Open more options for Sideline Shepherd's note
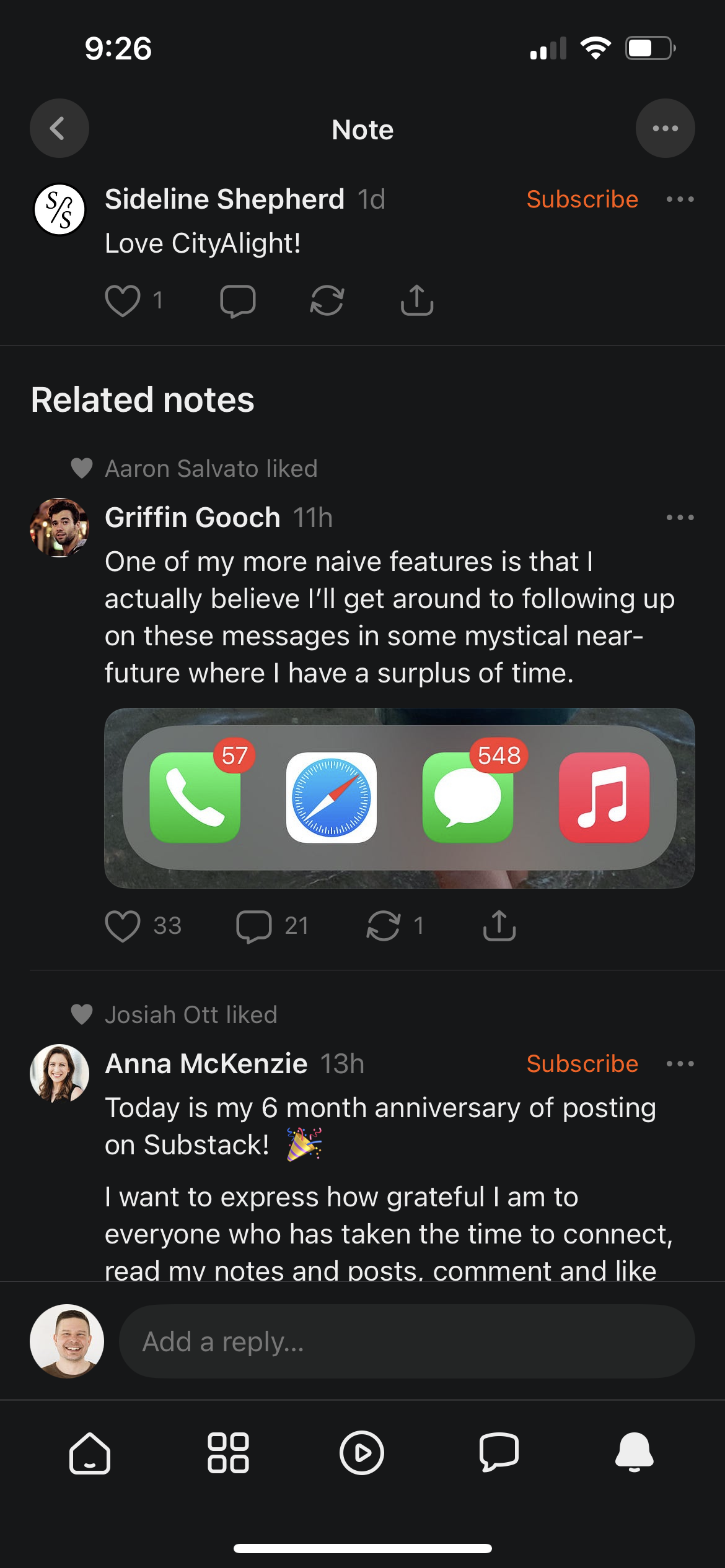This screenshot has width=725, height=1568. 680,199
